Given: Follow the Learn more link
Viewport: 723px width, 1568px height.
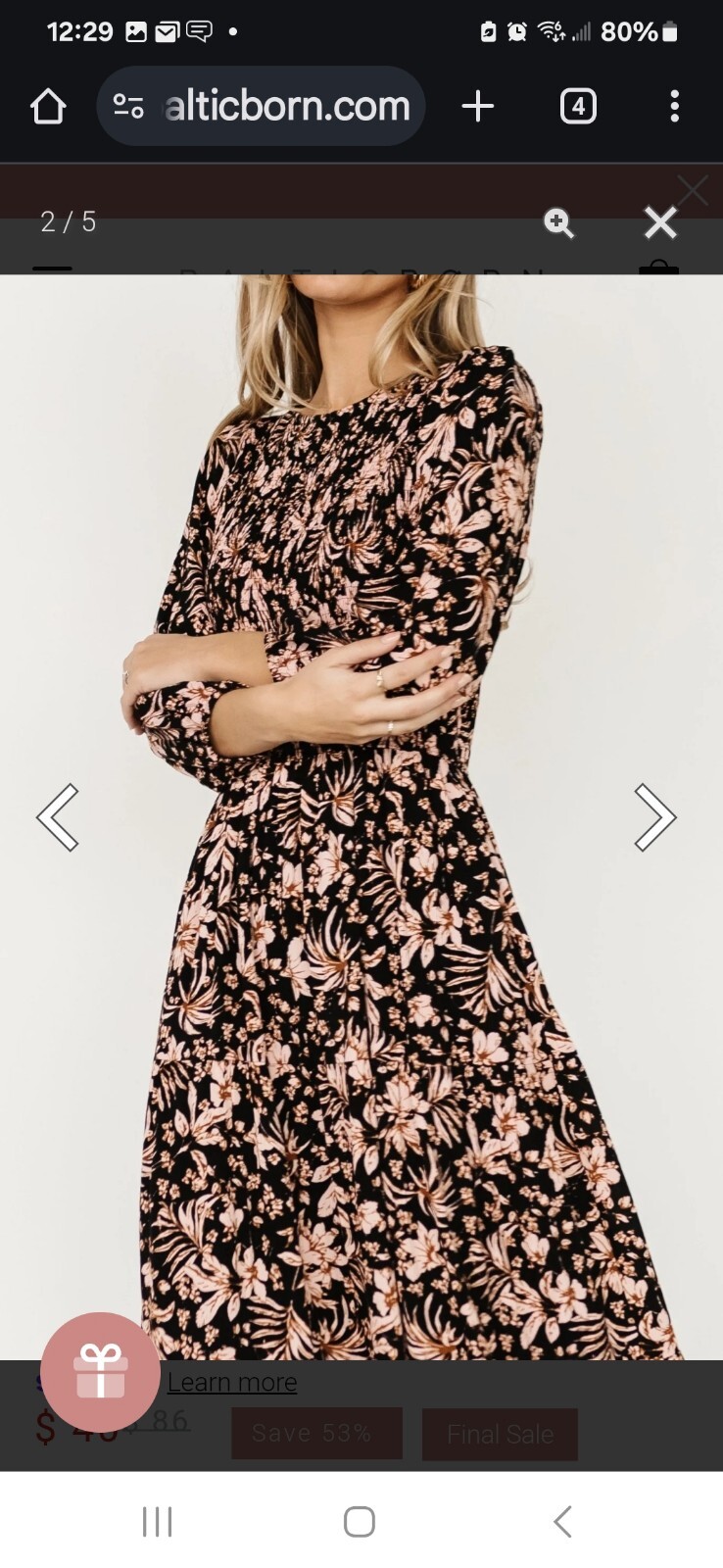Looking at the screenshot, I should coord(232,1382).
